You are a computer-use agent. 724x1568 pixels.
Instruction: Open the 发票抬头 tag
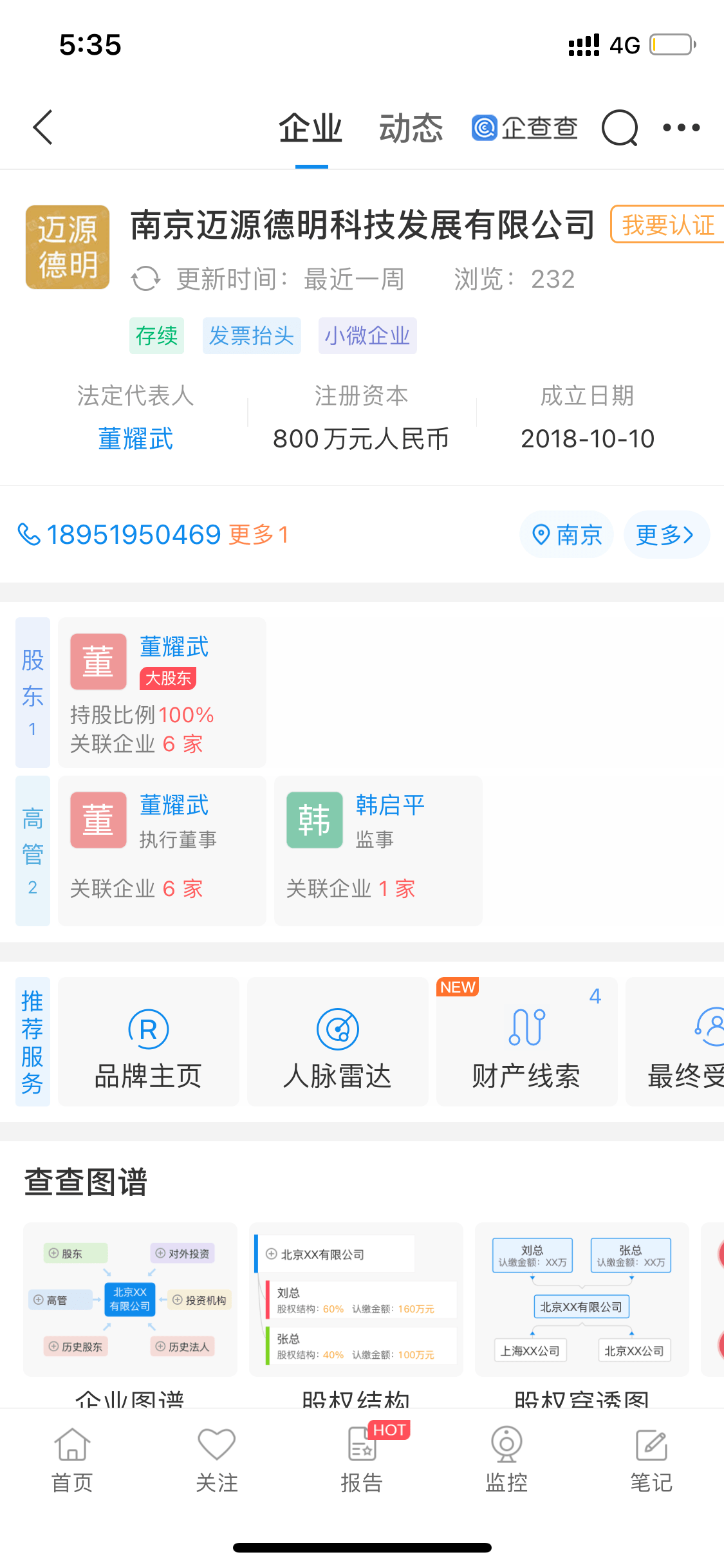point(251,335)
